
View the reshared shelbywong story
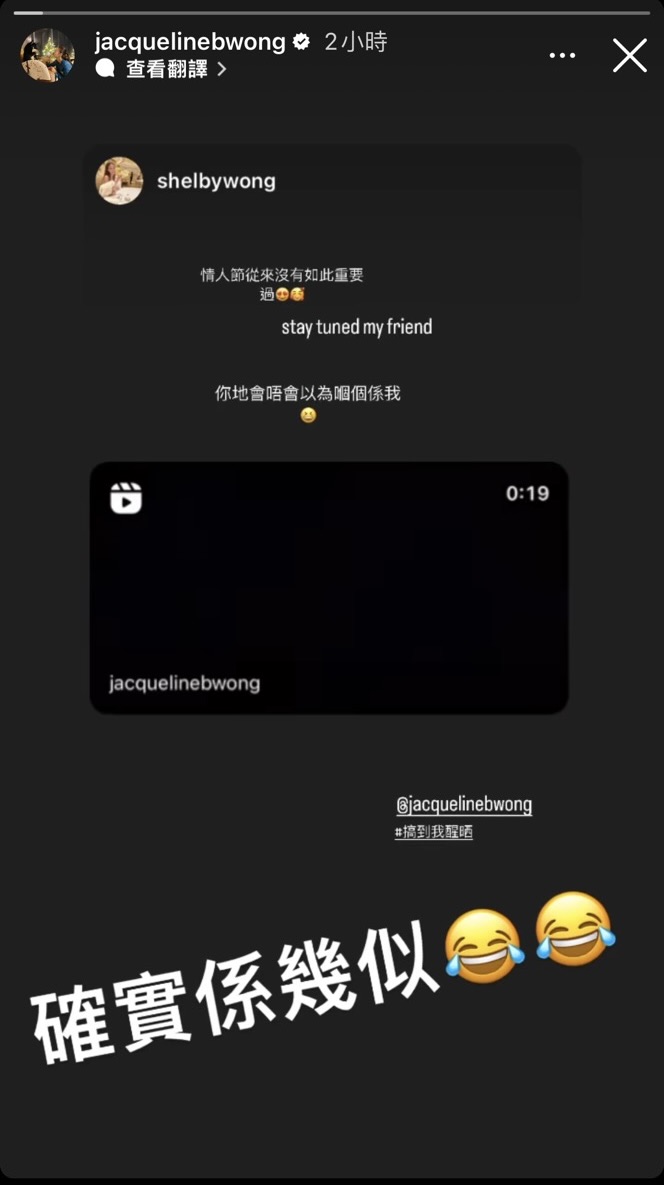(215, 182)
